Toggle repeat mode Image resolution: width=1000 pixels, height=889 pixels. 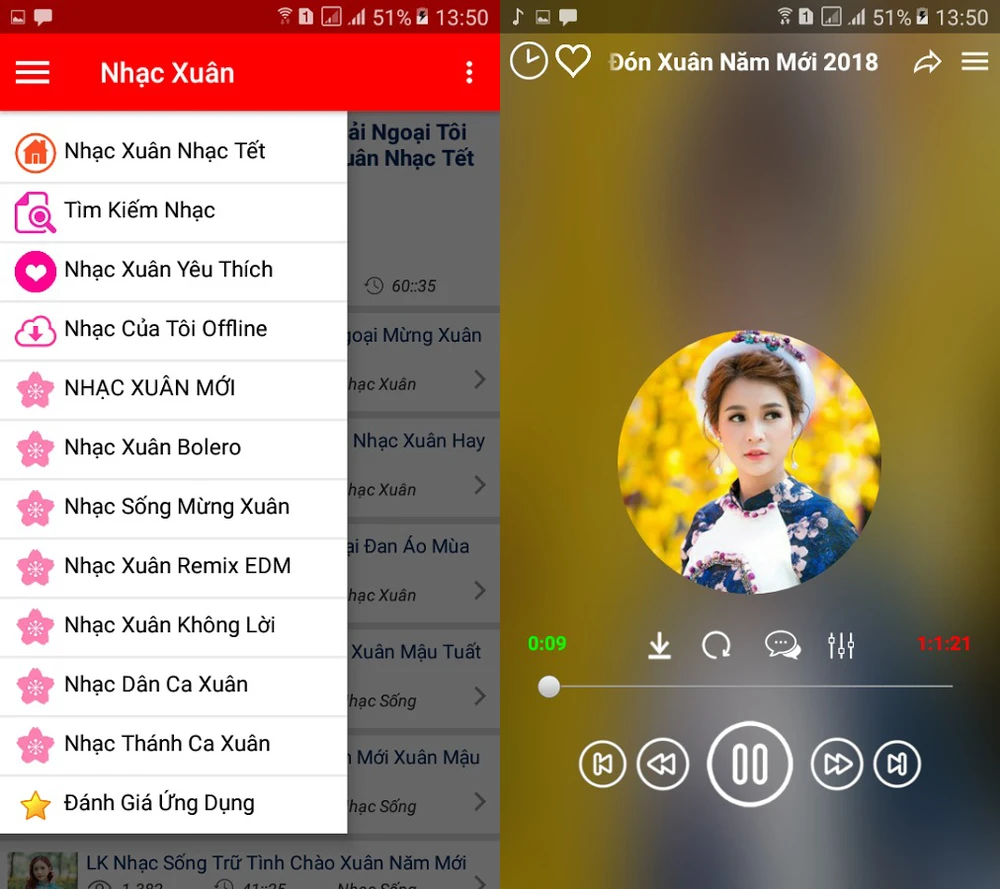pos(716,646)
